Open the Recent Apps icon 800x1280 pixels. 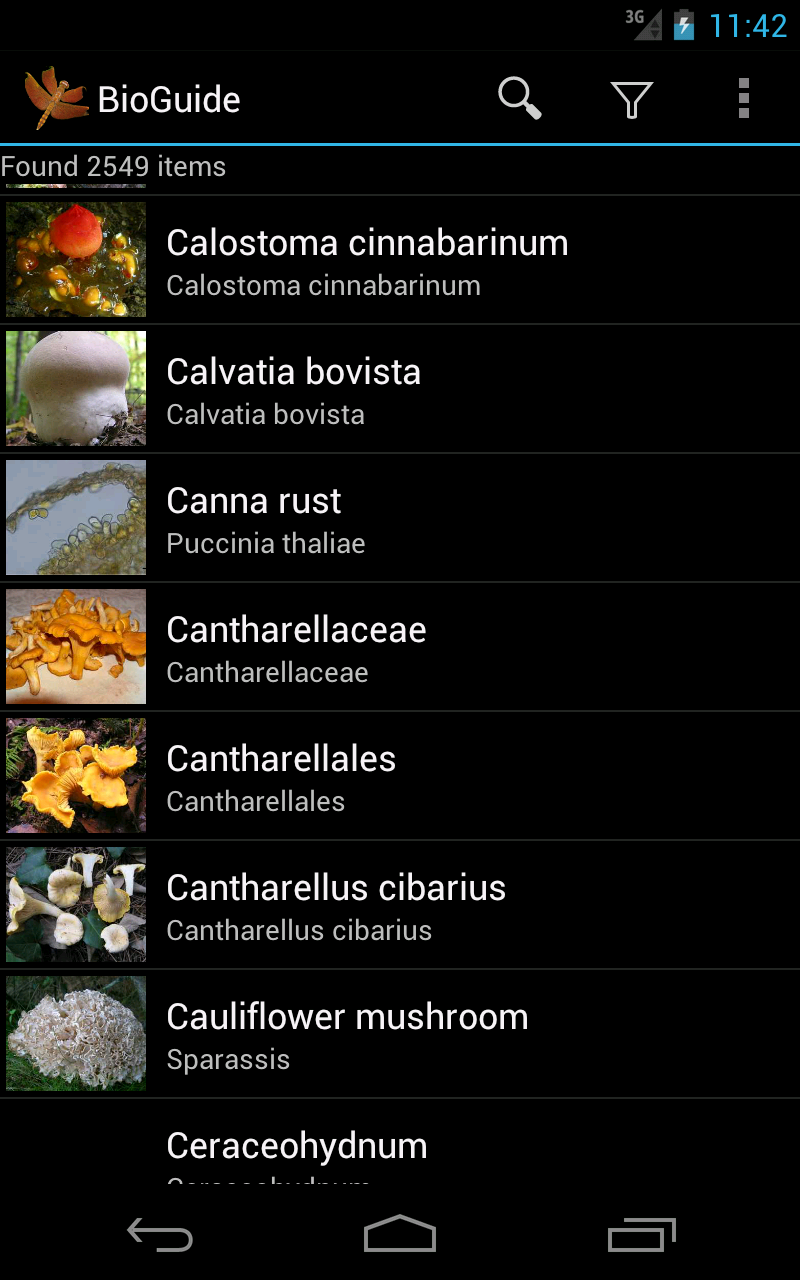pyautogui.click(x=640, y=1236)
